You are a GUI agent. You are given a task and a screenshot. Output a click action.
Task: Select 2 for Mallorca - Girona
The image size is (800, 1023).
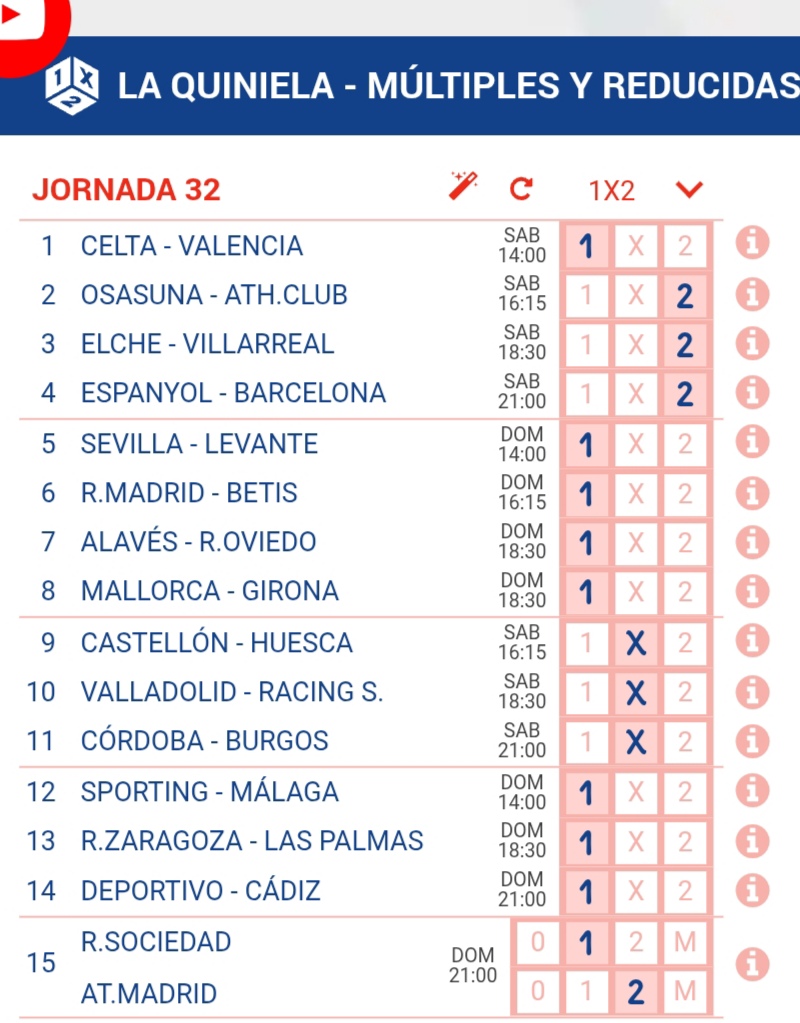(x=685, y=592)
